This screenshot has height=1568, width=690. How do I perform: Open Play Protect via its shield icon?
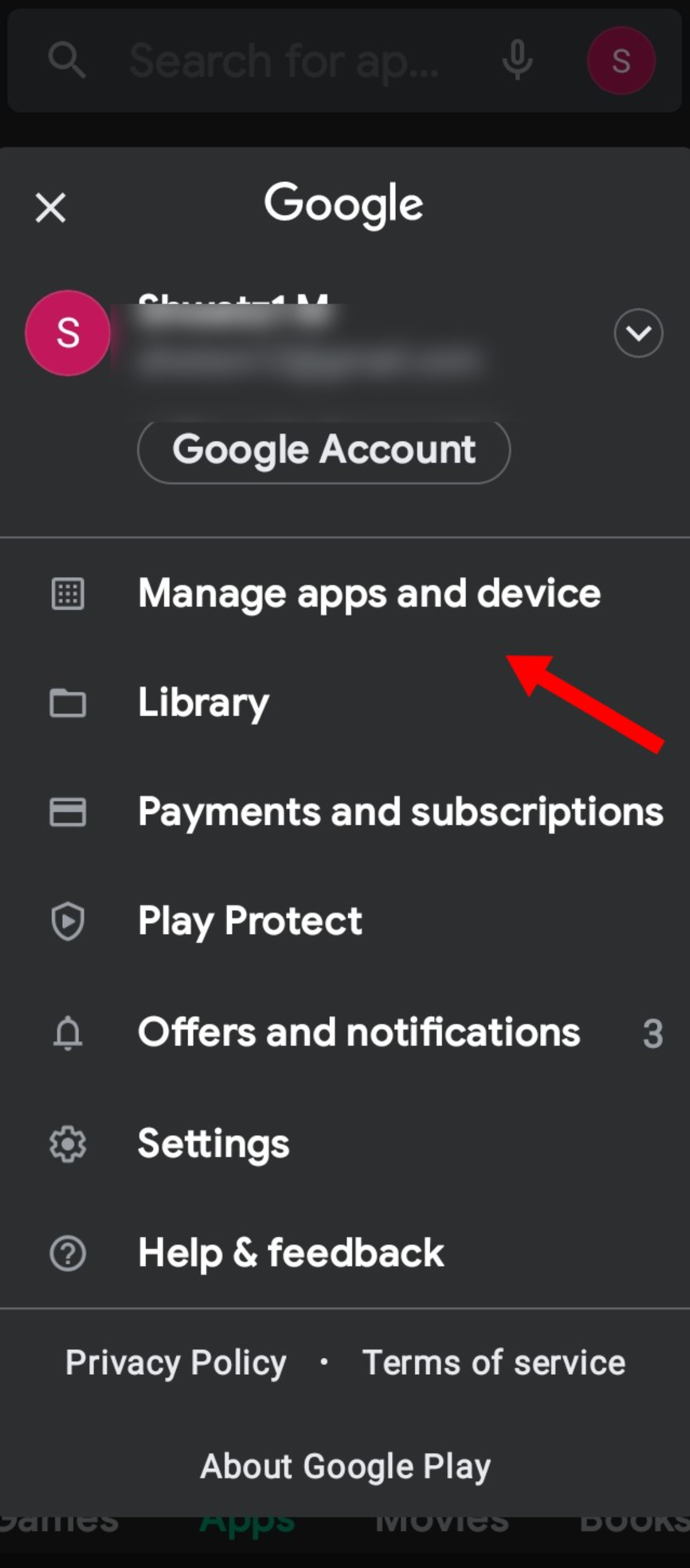pos(68,922)
